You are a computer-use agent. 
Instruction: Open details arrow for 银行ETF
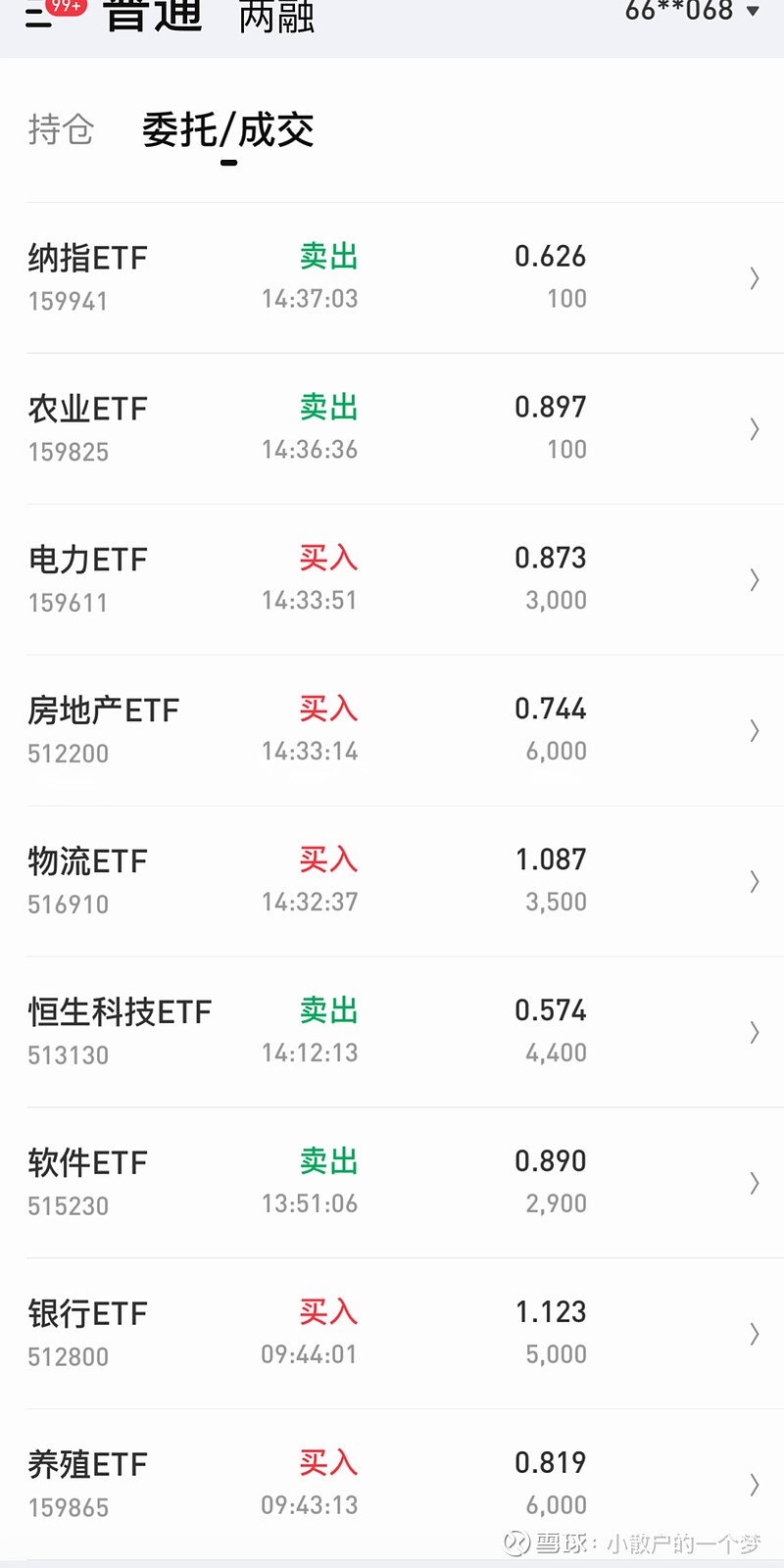tap(753, 1334)
